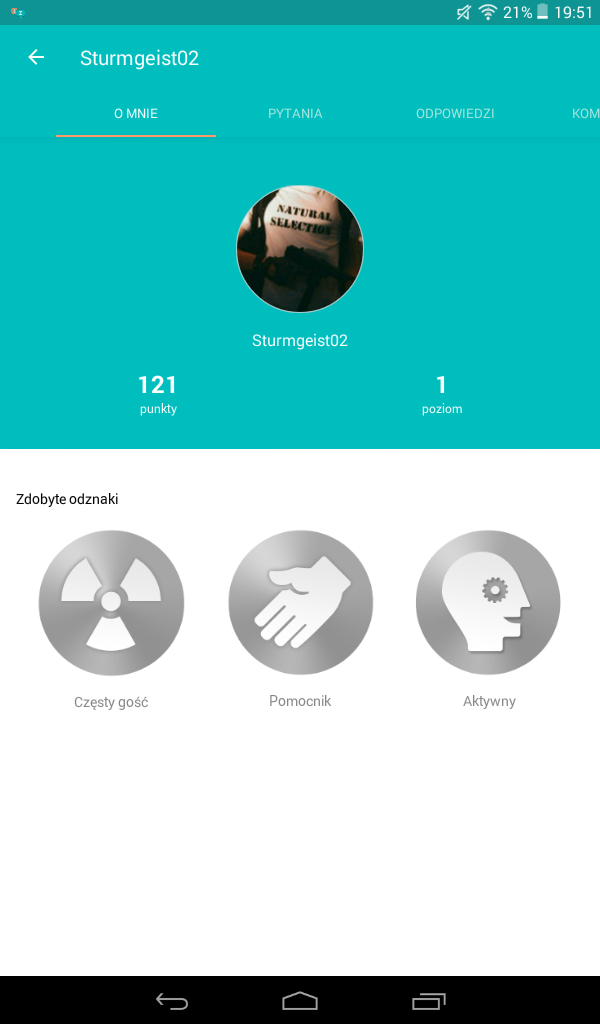Tap the system home button
The height and width of the screenshot is (1024, 600).
point(300,1000)
